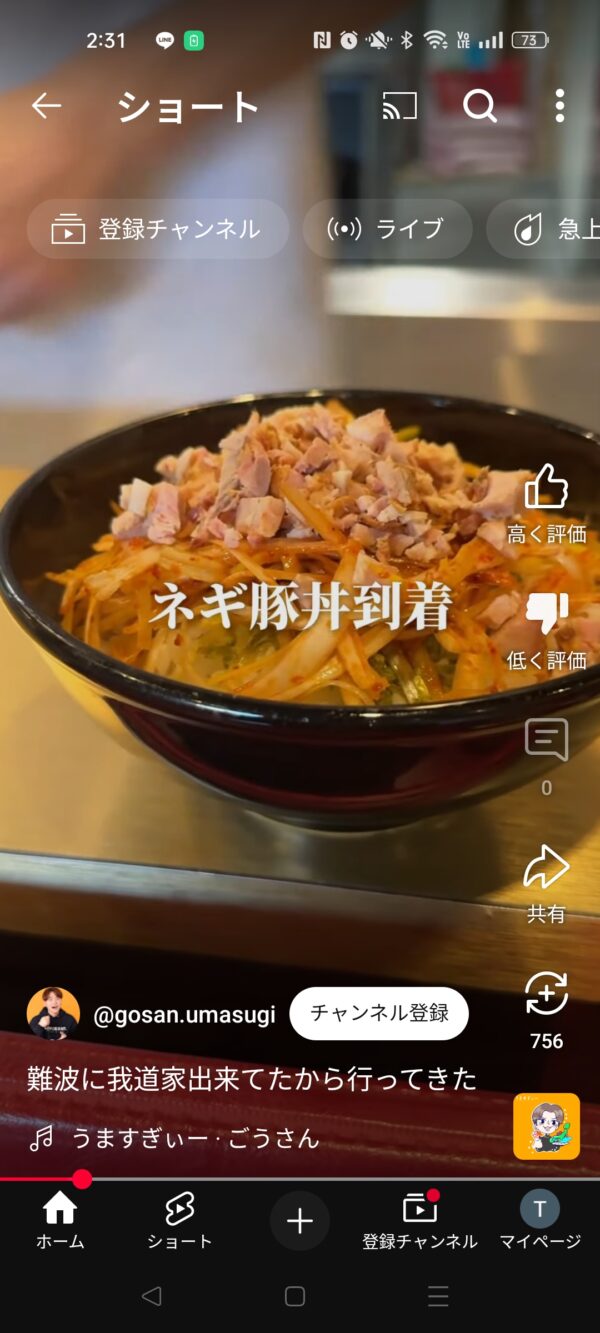
Task: Switch to the ホーム tab
Action: pos(60,1221)
